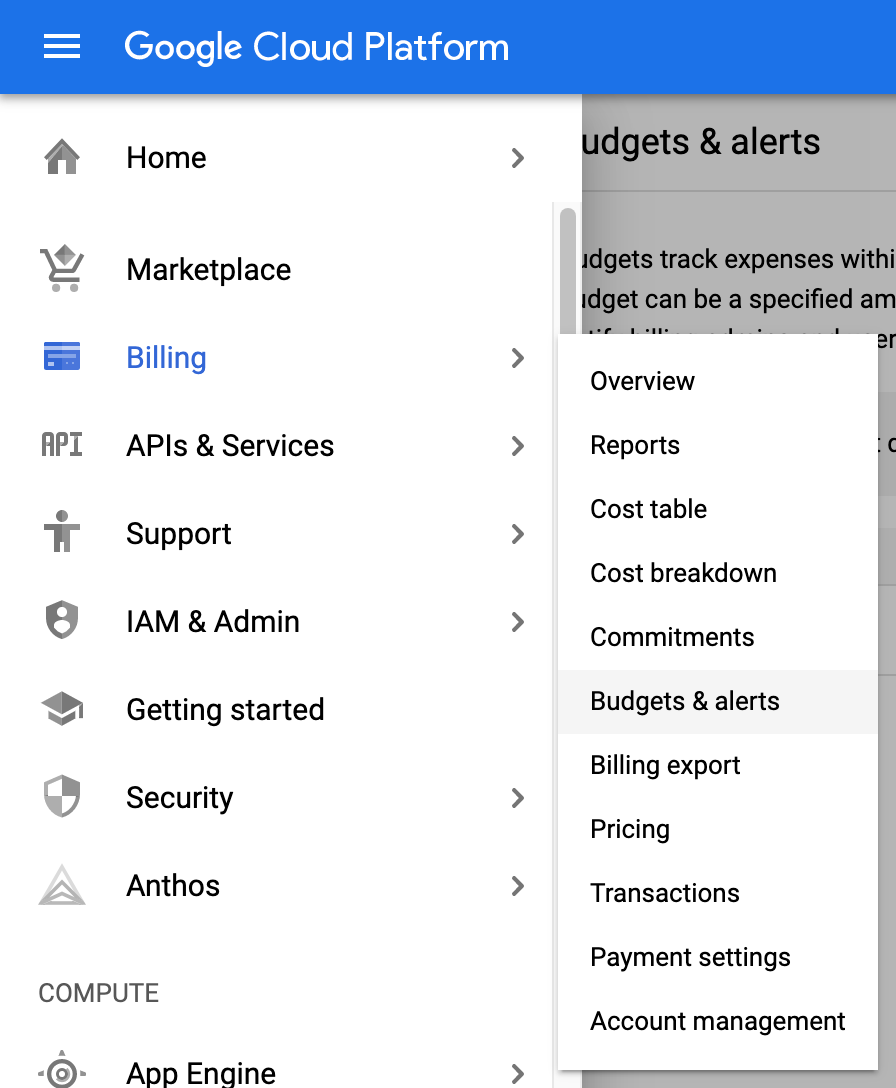Image resolution: width=896 pixels, height=1088 pixels.
Task: Open App Engine under Compute
Action: 200,1073
